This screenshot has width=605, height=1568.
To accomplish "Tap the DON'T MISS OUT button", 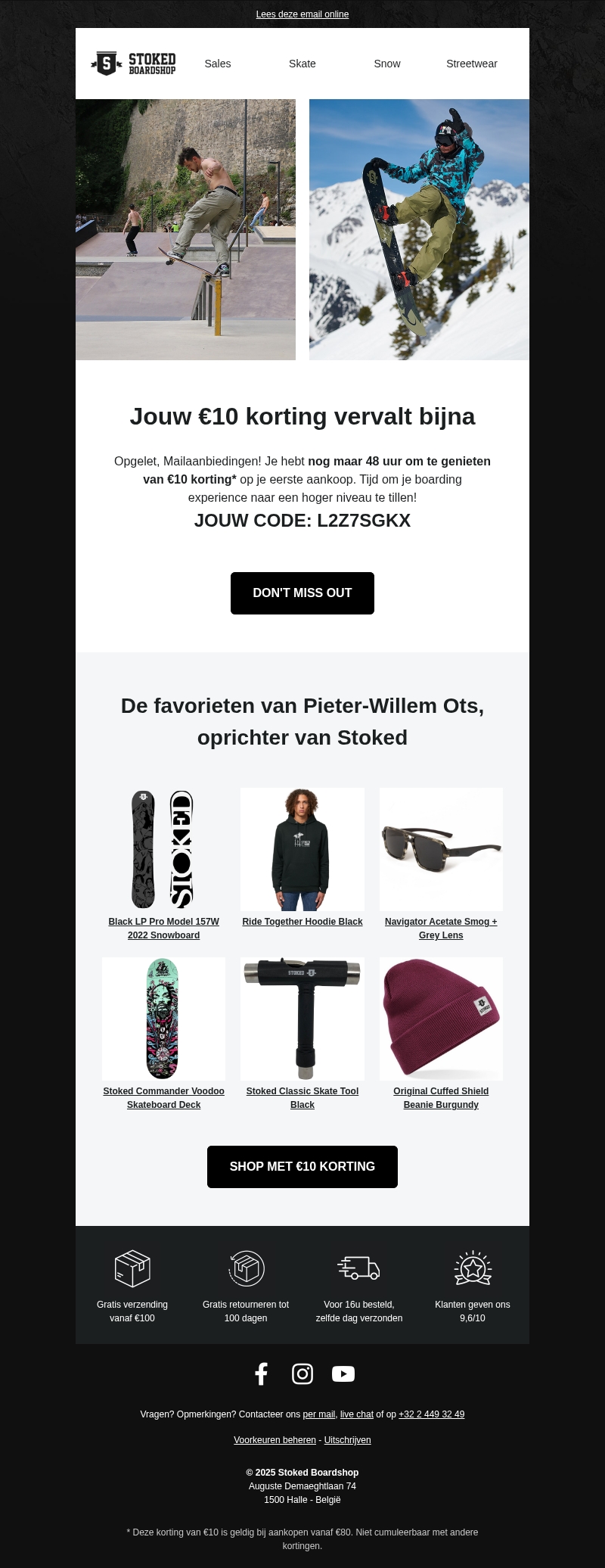I will 302,593.
